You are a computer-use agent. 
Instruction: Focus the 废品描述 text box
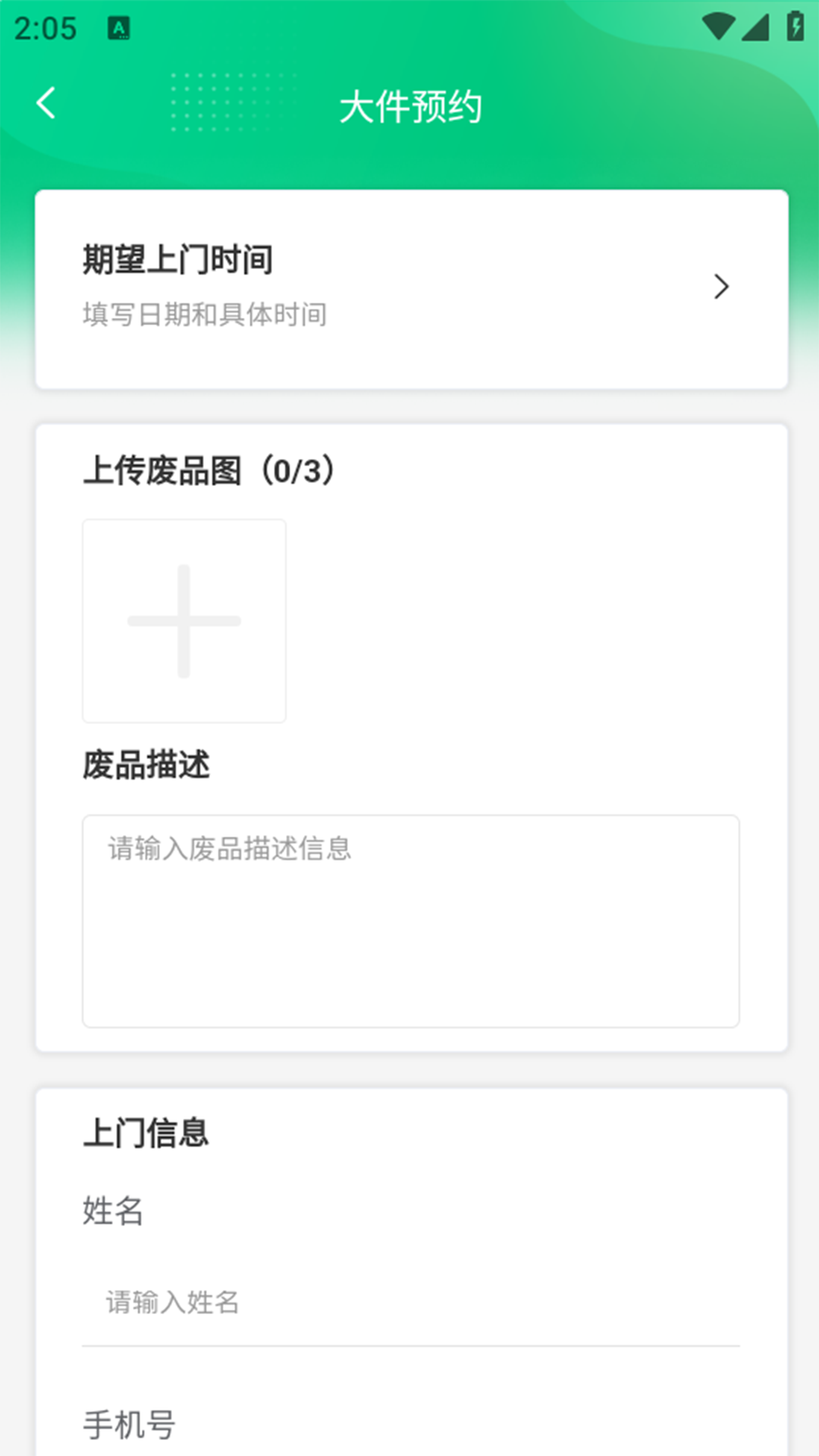click(410, 921)
